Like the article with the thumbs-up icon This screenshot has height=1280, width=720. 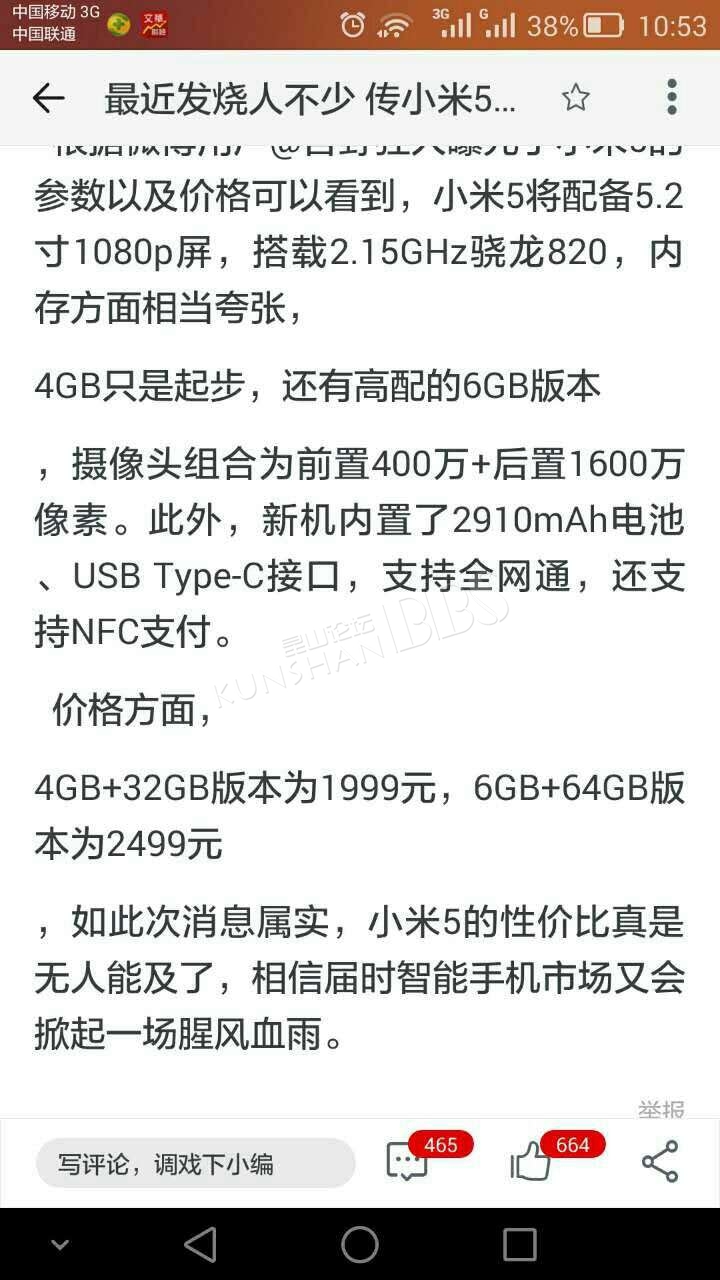coord(530,1162)
